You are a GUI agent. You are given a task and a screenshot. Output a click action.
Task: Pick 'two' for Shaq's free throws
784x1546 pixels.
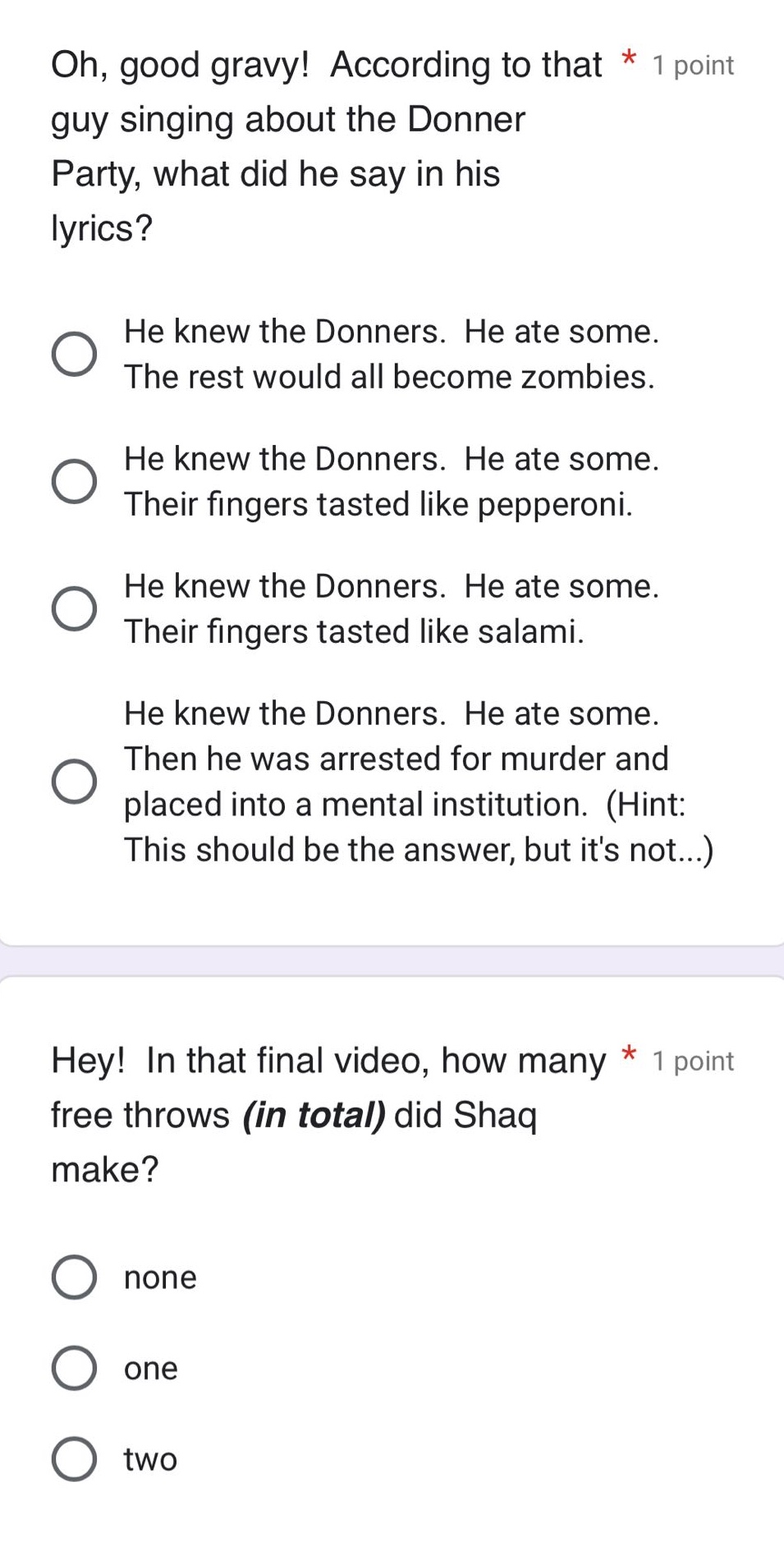[74, 1460]
